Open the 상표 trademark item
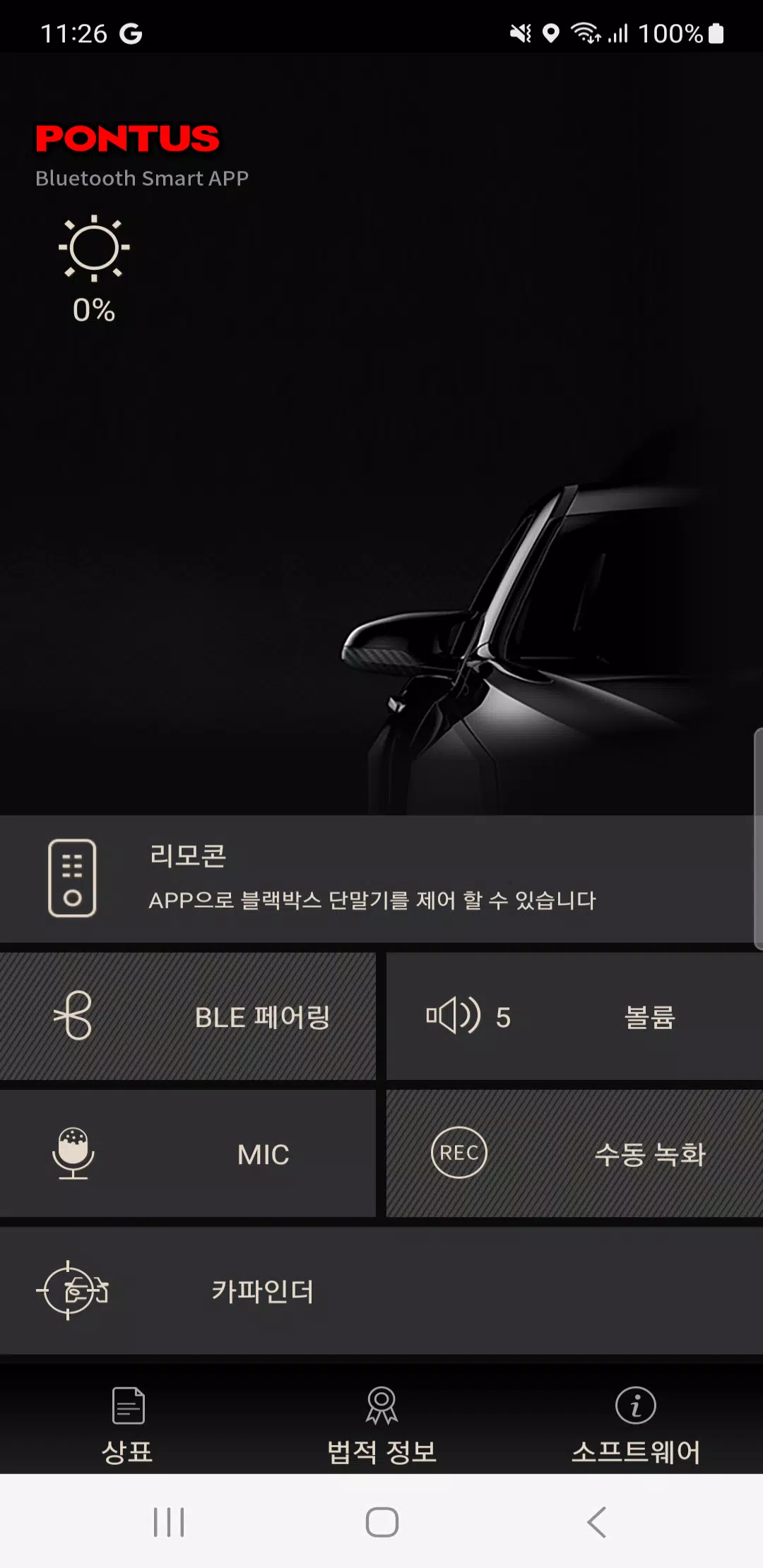763x1568 pixels. [128, 1425]
